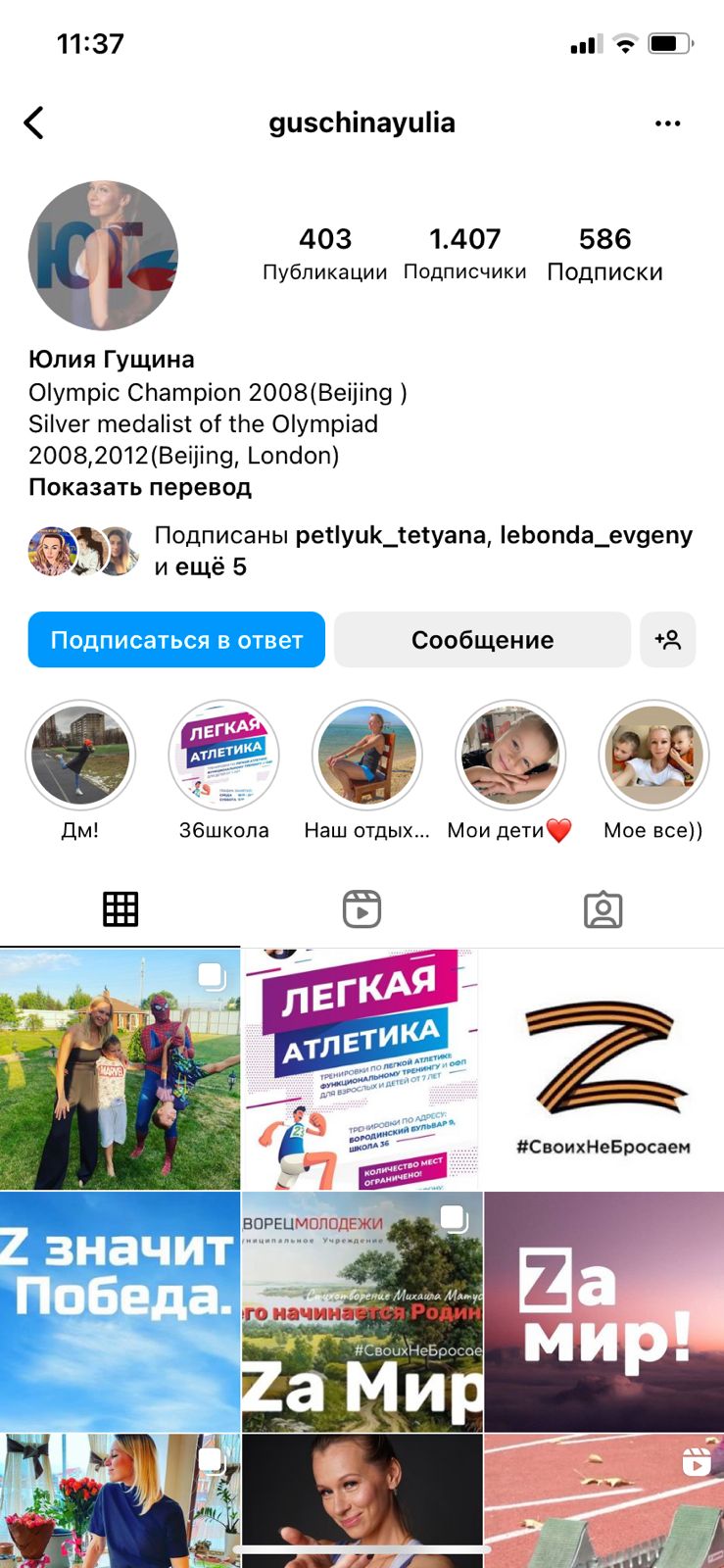
Task: Open suggested accounts add-person icon
Action: (667, 640)
